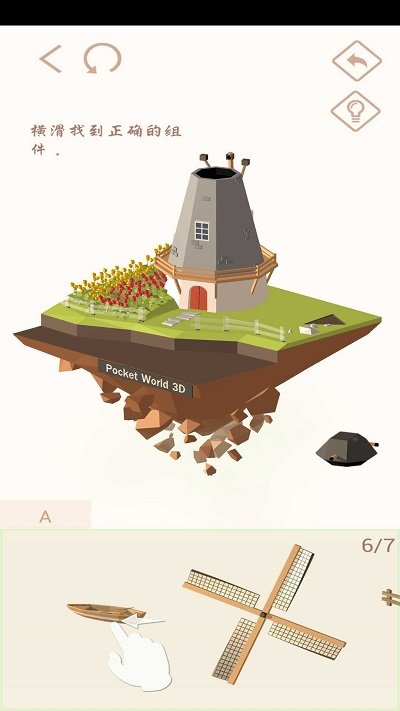Image resolution: width=400 pixels, height=711 pixels.
Task: Undo the last move via diamond arrow
Action: pyautogui.click(x=357, y=61)
